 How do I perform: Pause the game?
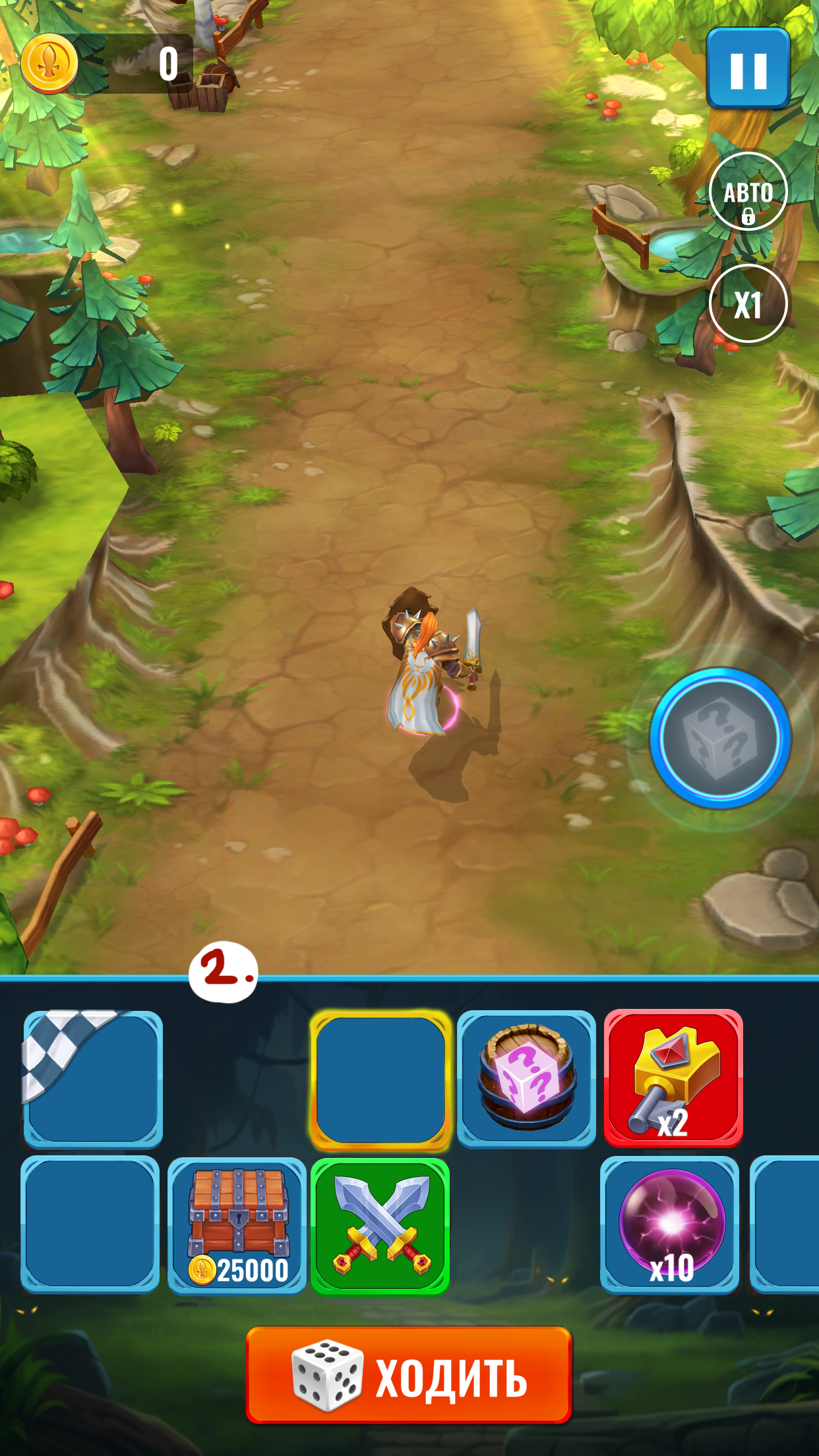point(748,69)
